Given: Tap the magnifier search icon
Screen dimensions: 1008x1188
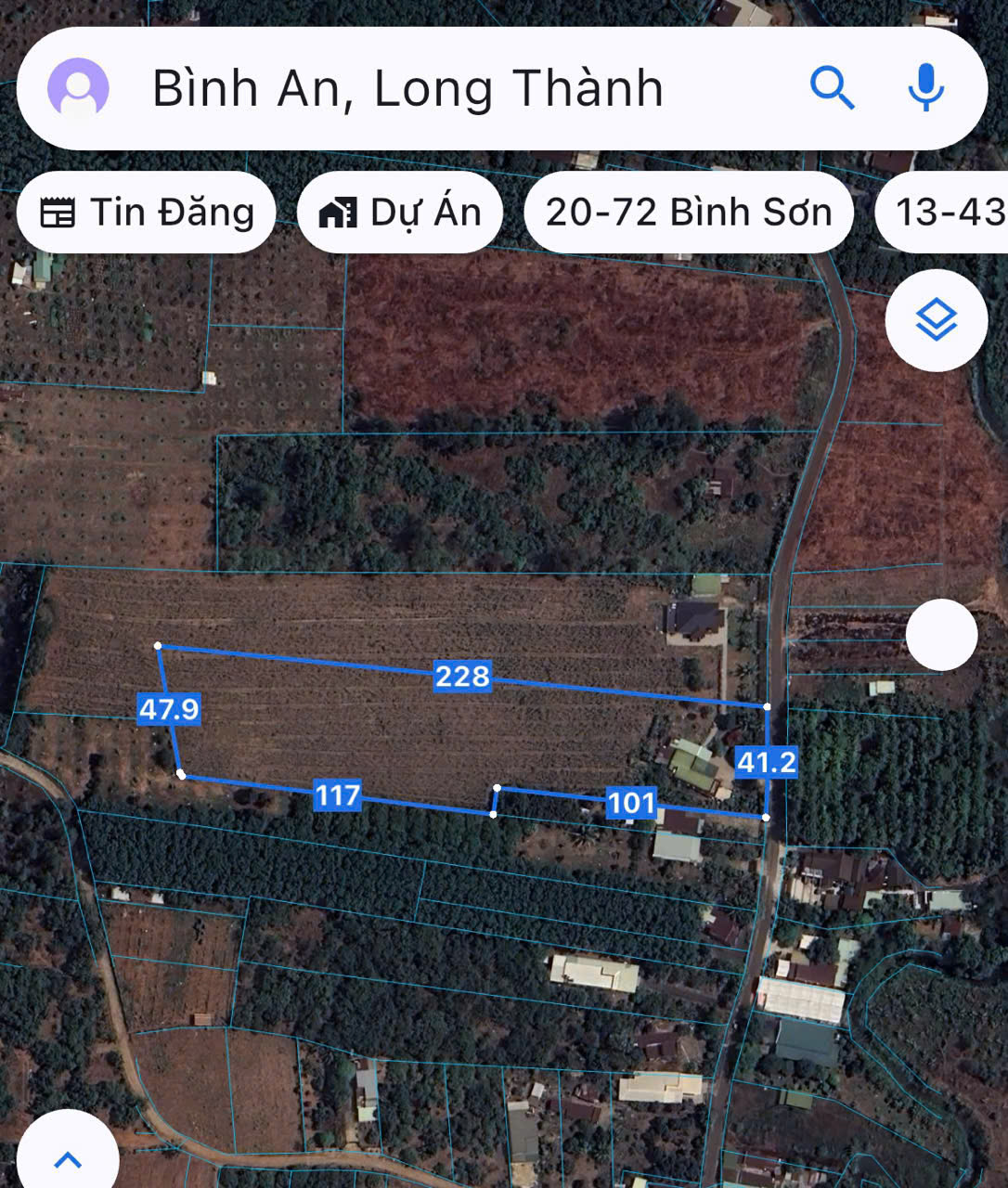Looking at the screenshot, I should tap(832, 89).
